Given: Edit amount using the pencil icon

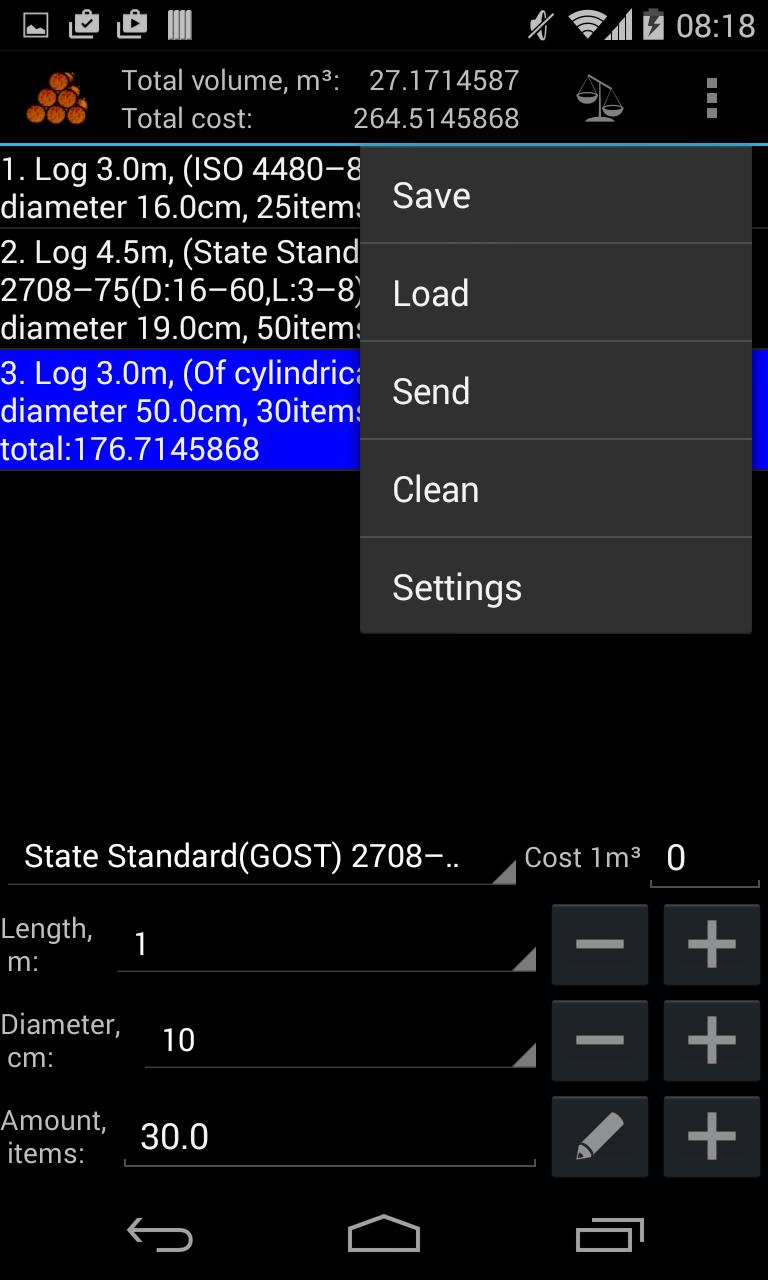Looking at the screenshot, I should click(599, 1136).
